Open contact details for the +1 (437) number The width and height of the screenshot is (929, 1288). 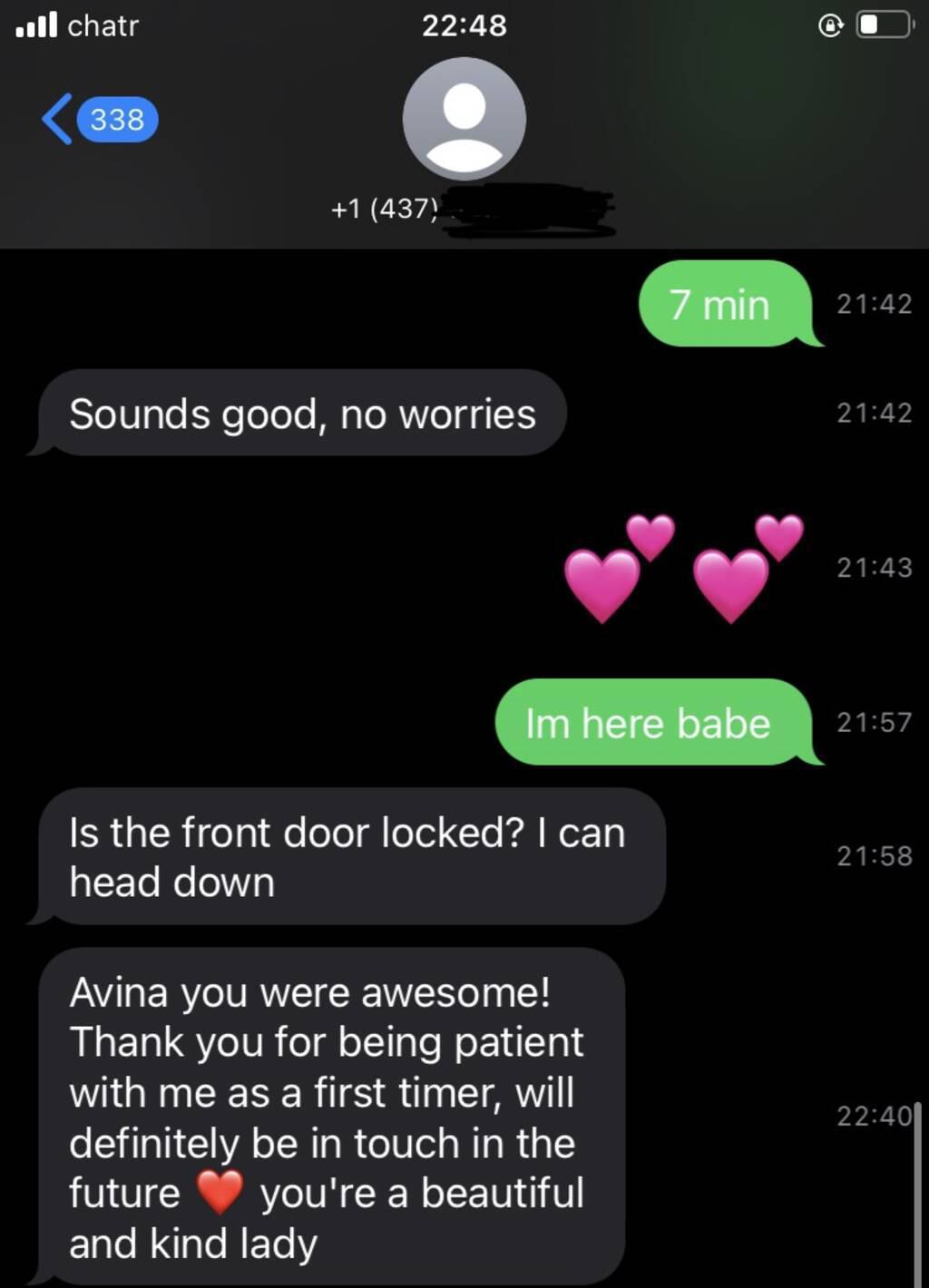coord(464,121)
